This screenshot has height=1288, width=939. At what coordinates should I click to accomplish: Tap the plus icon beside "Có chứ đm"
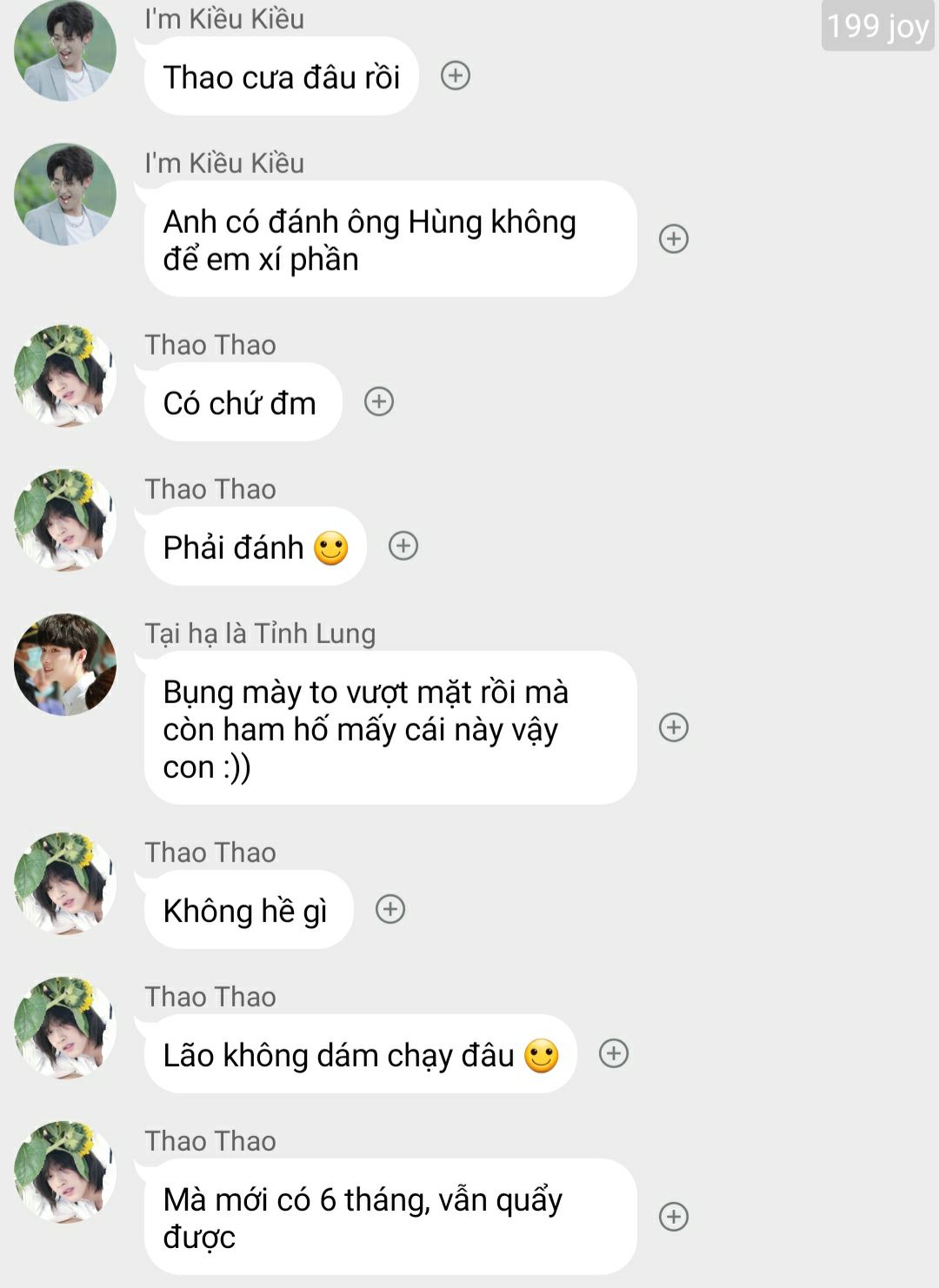tap(379, 402)
